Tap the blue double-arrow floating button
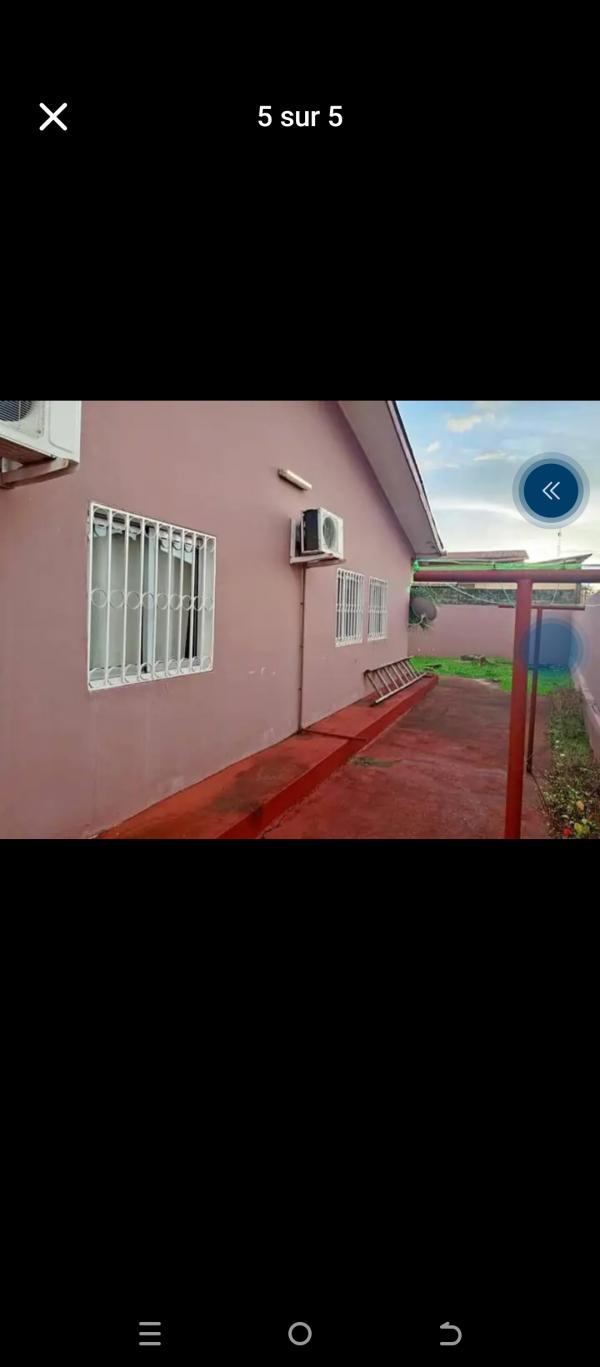This screenshot has height=1367, width=600. tap(551, 490)
